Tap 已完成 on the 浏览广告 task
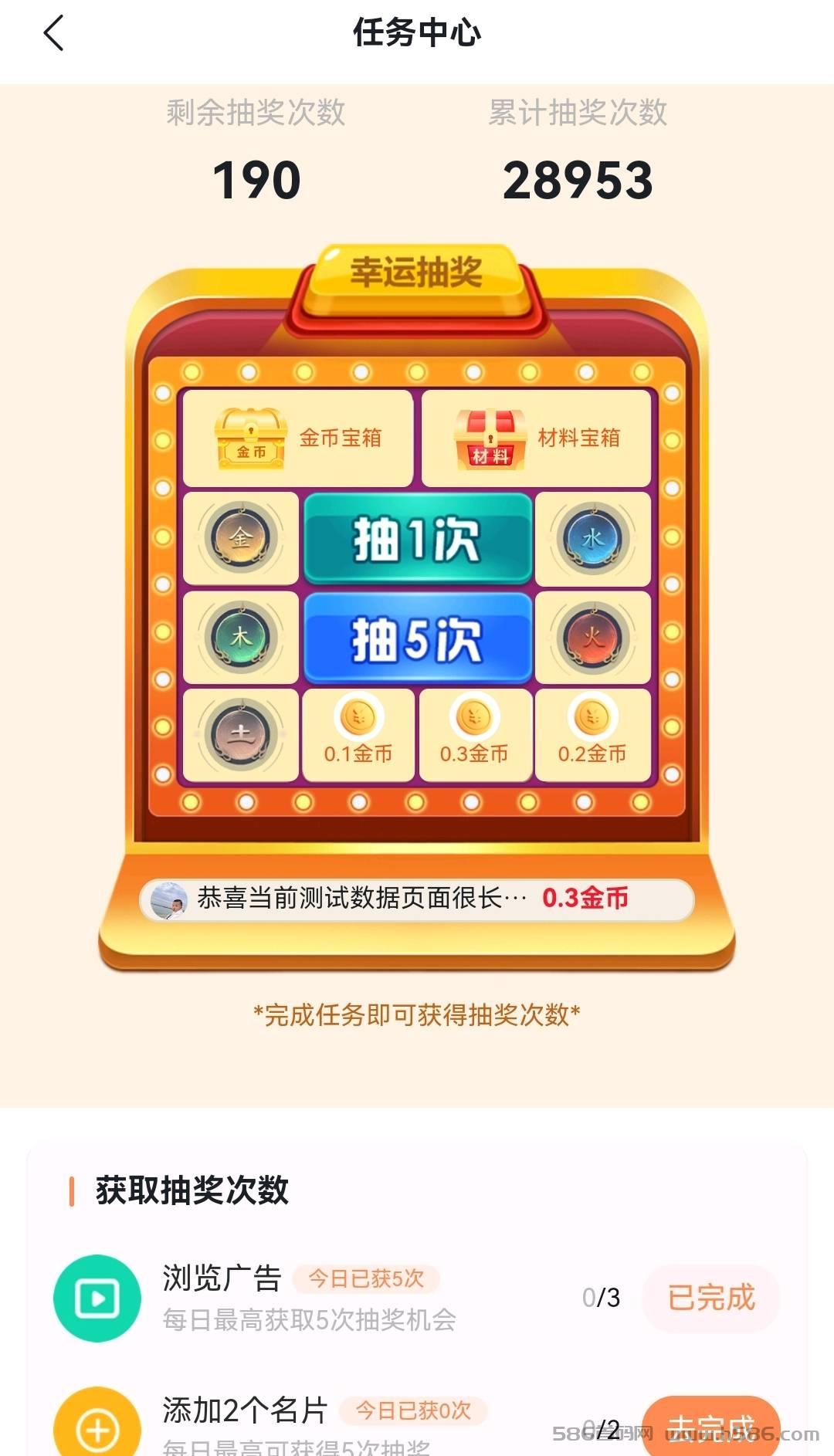 [711, 1298]
